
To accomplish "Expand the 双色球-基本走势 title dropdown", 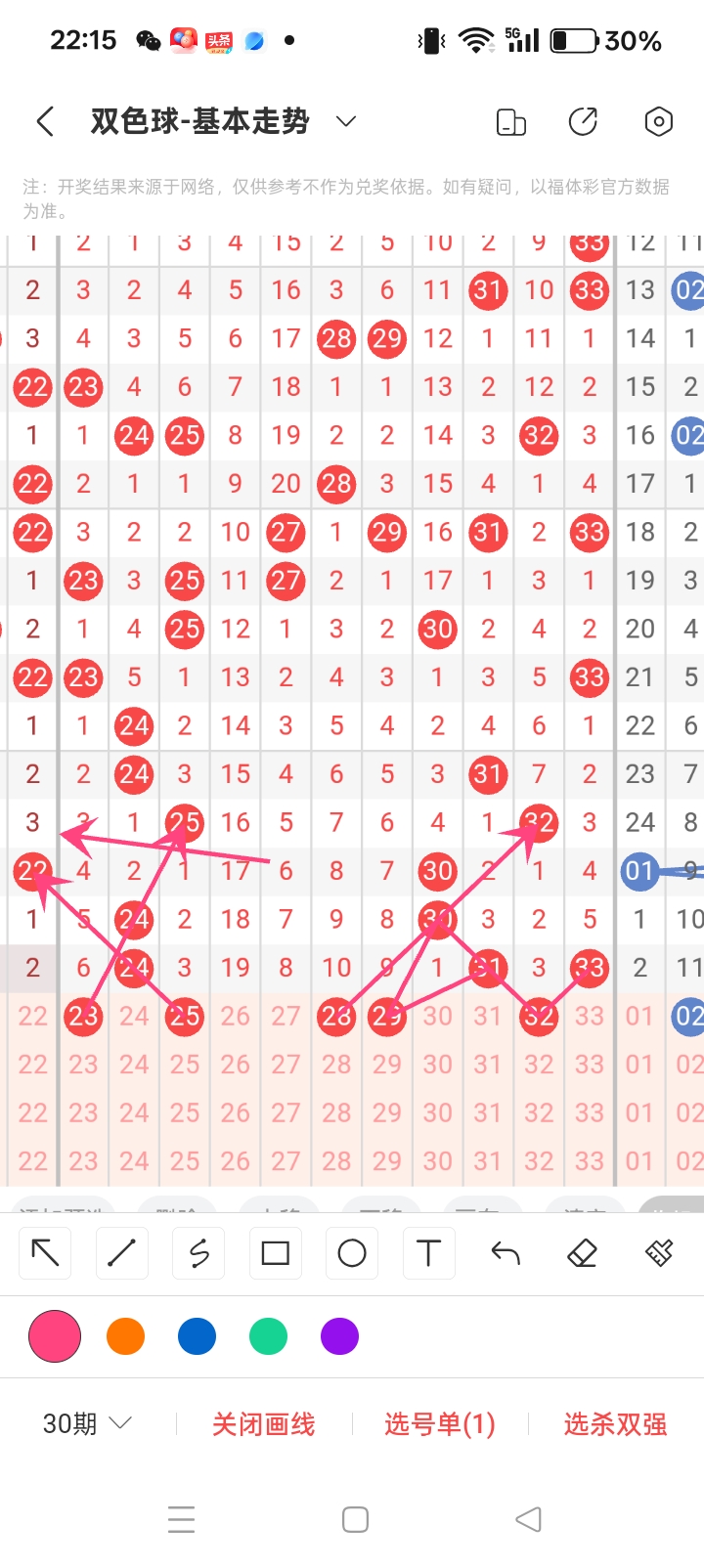I will (344, 121).
